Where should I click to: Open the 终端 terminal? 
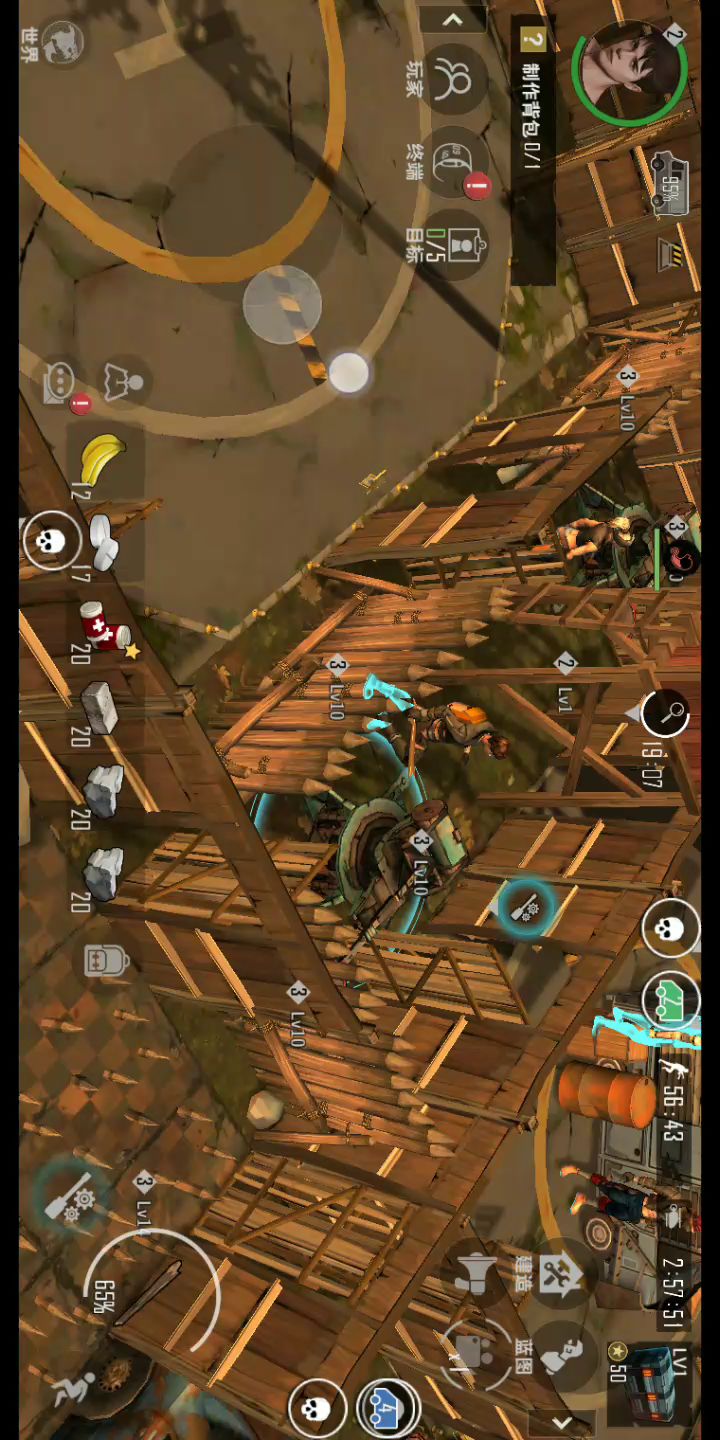pos(454,161)
